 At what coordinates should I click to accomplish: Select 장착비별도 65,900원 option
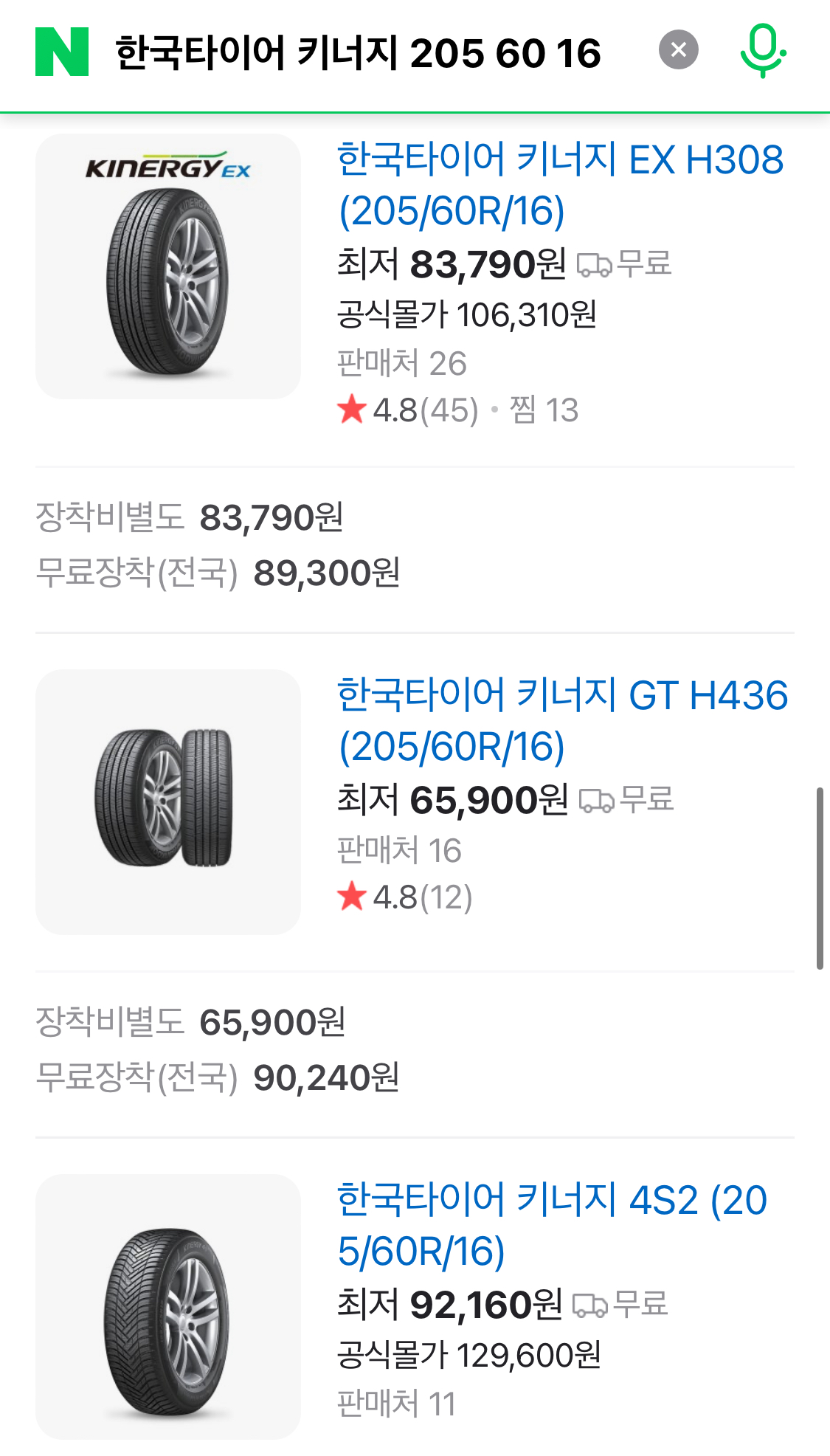coord(190,1023)
